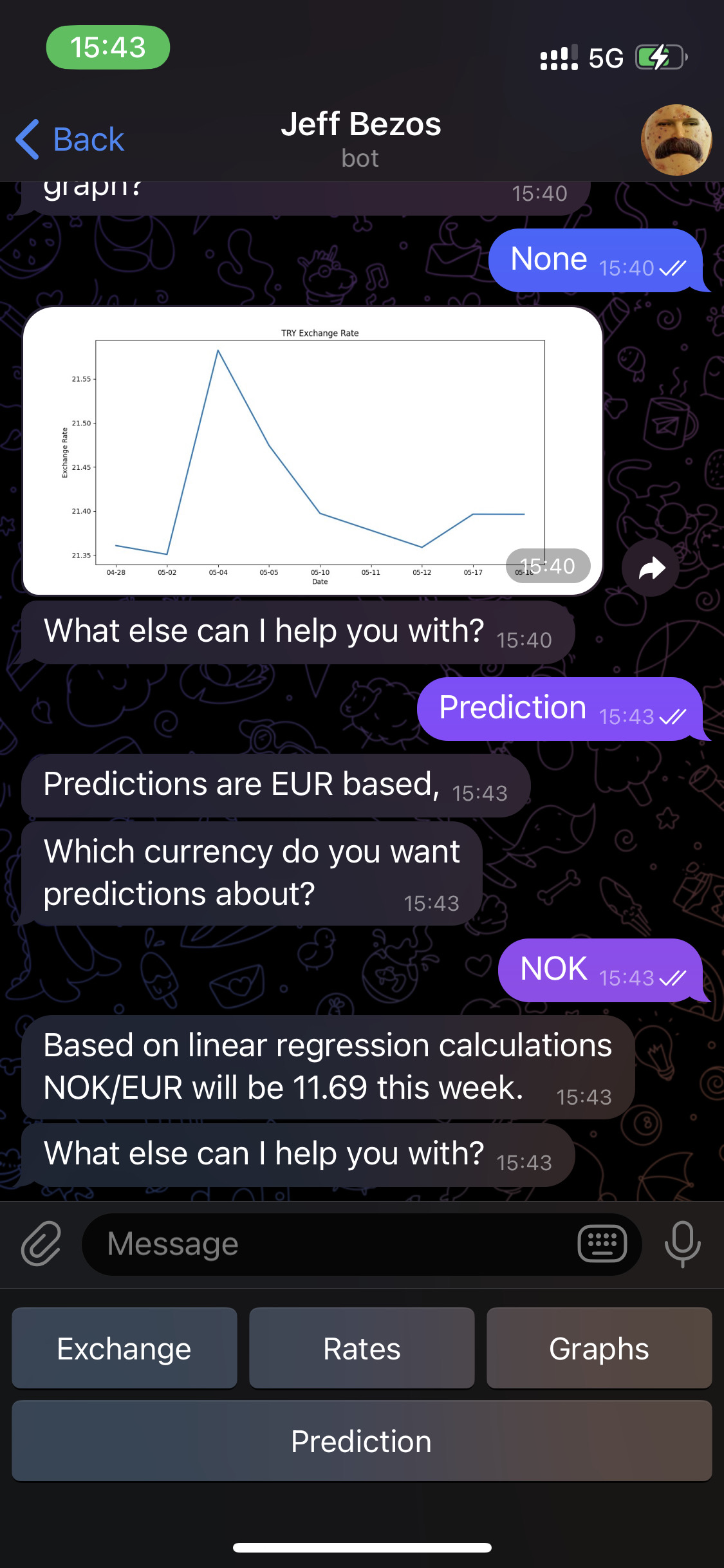Tap the back chevron icon to exit chat
724x1568 pixels.
[26, 139]
